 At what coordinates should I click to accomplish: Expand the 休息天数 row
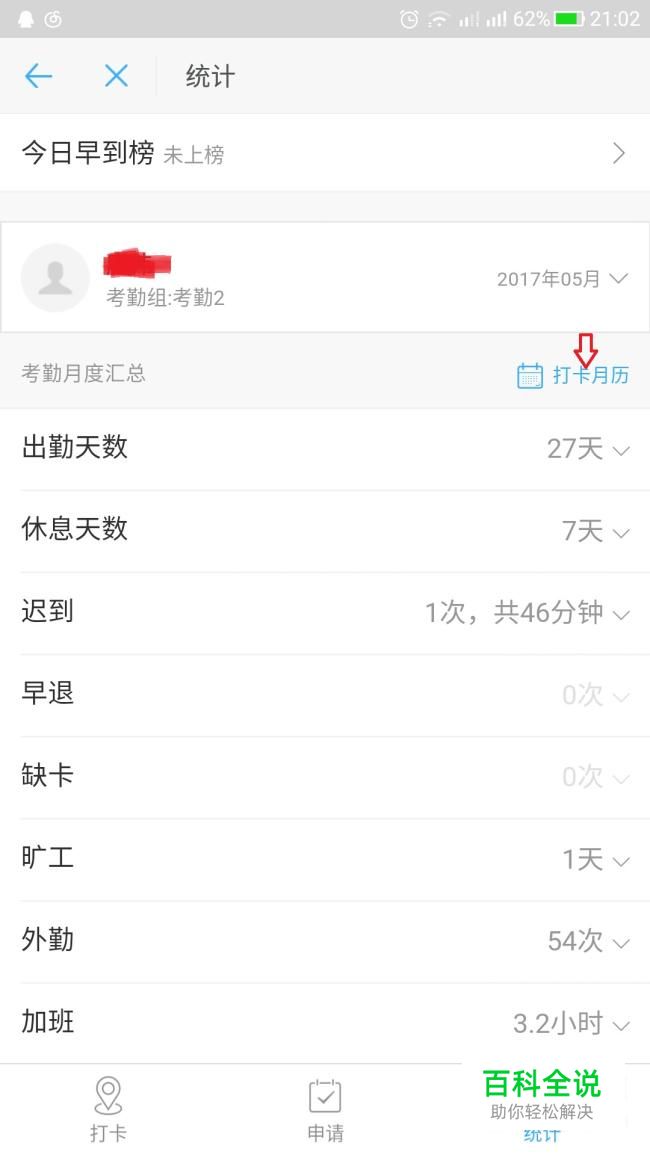[x=325, y=530]
